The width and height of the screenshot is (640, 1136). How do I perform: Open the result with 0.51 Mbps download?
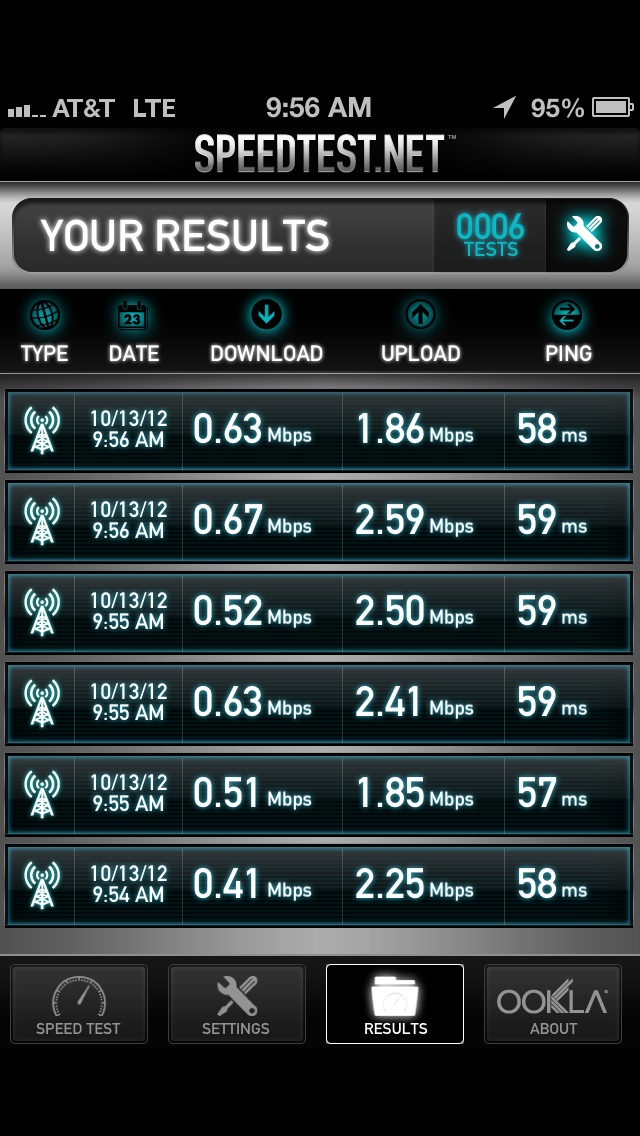click(x=319, y=795)
